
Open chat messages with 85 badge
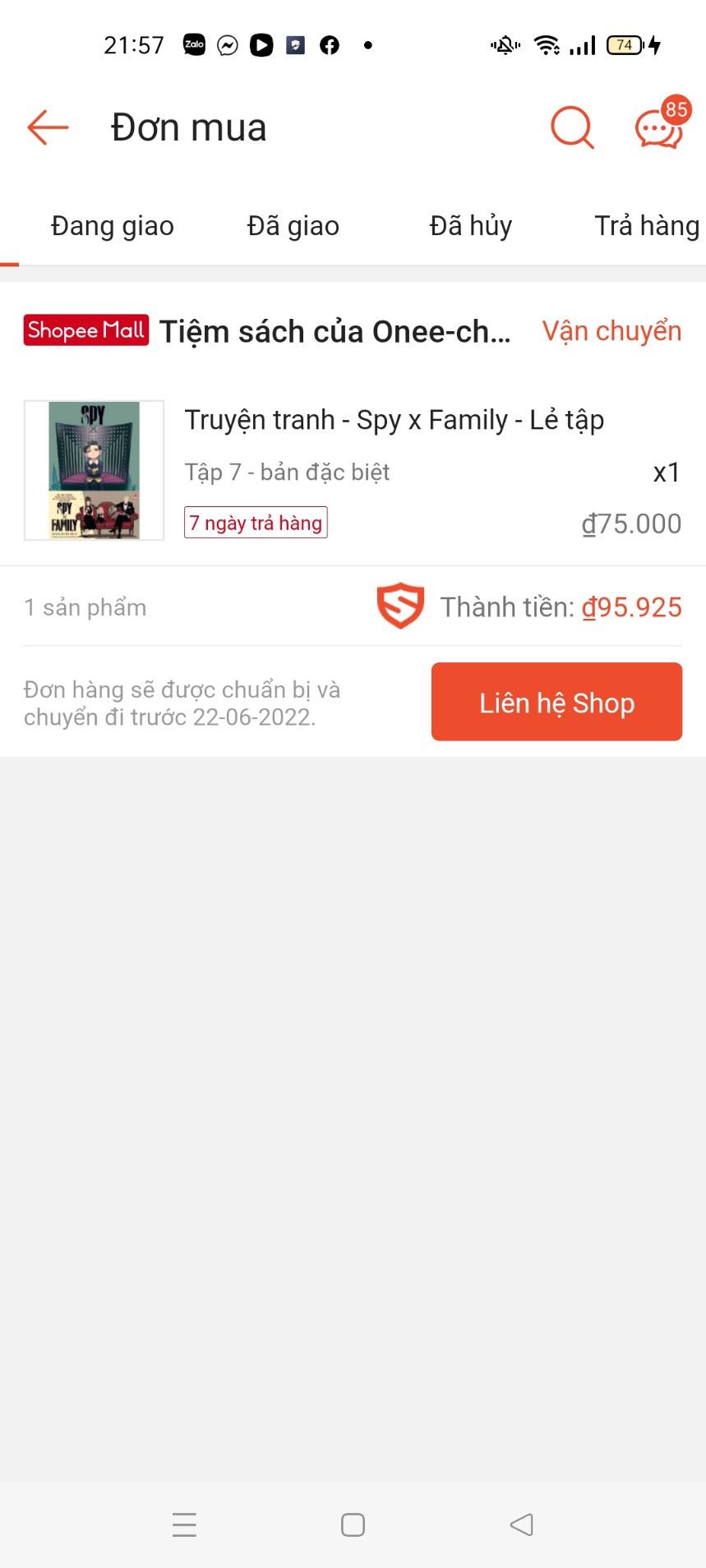coord(662,123)
